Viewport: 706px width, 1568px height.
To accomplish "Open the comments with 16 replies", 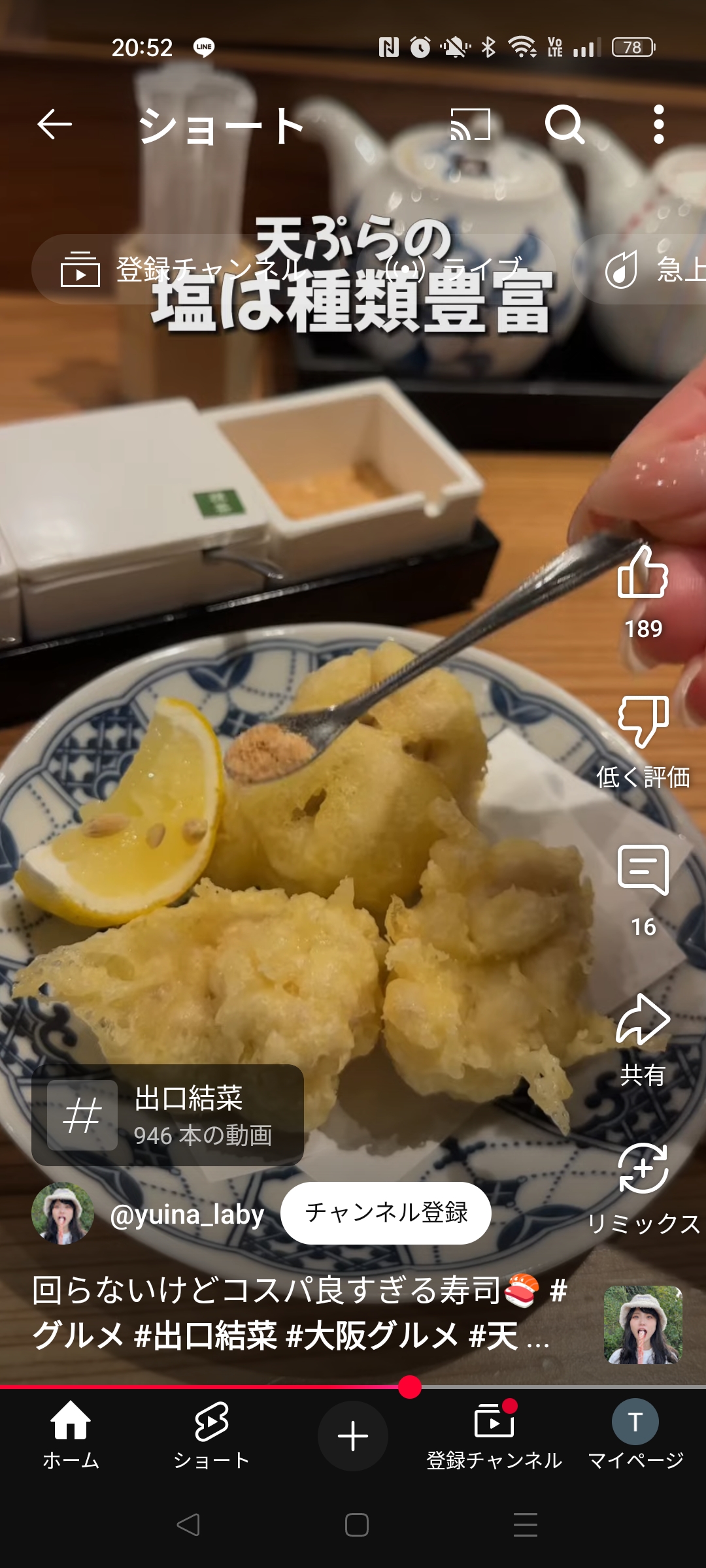I will click(x=643, y=870).
